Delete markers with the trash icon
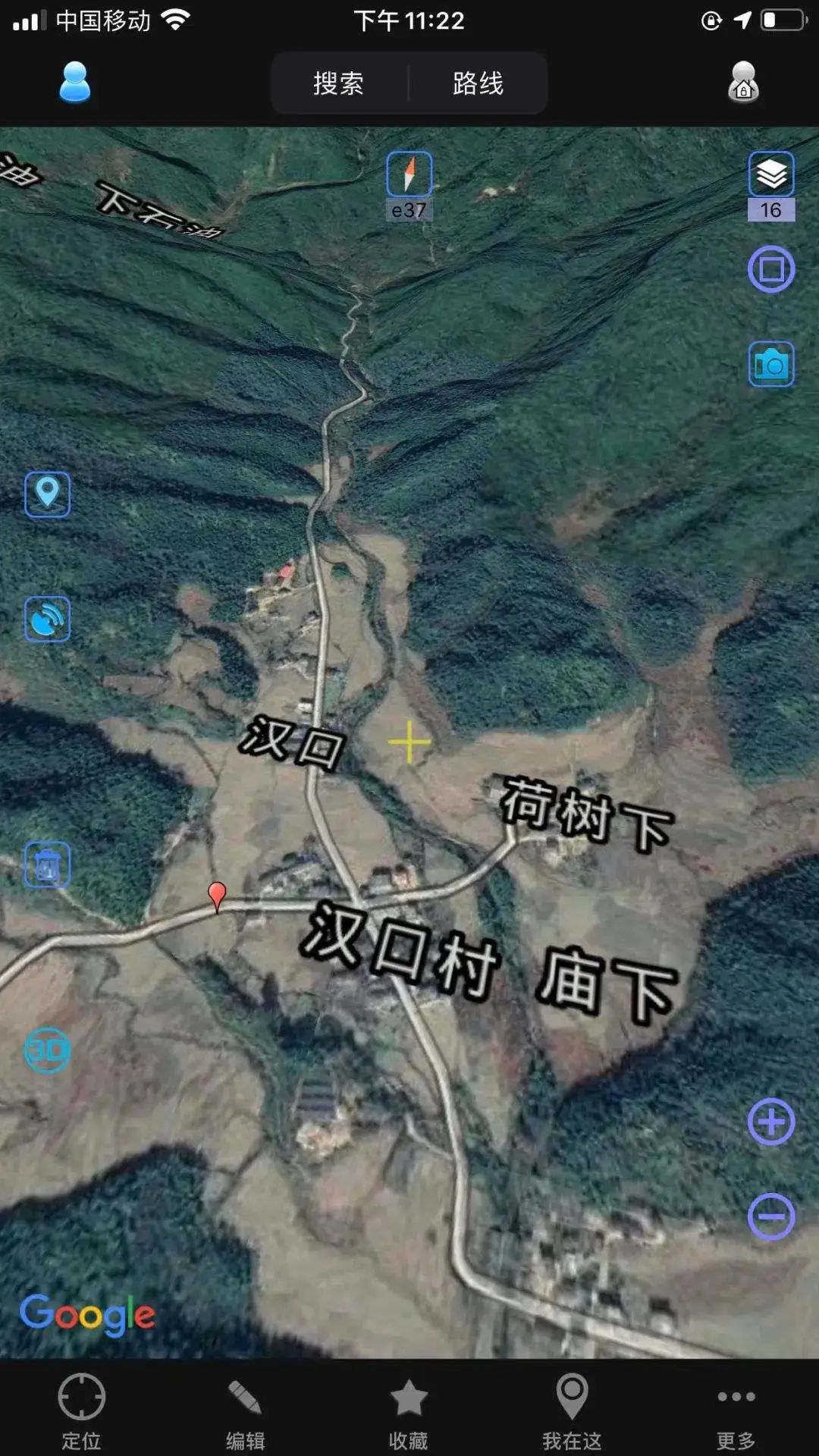Image resolution: width=819 pixels, height=1456 pixels. 48,864
